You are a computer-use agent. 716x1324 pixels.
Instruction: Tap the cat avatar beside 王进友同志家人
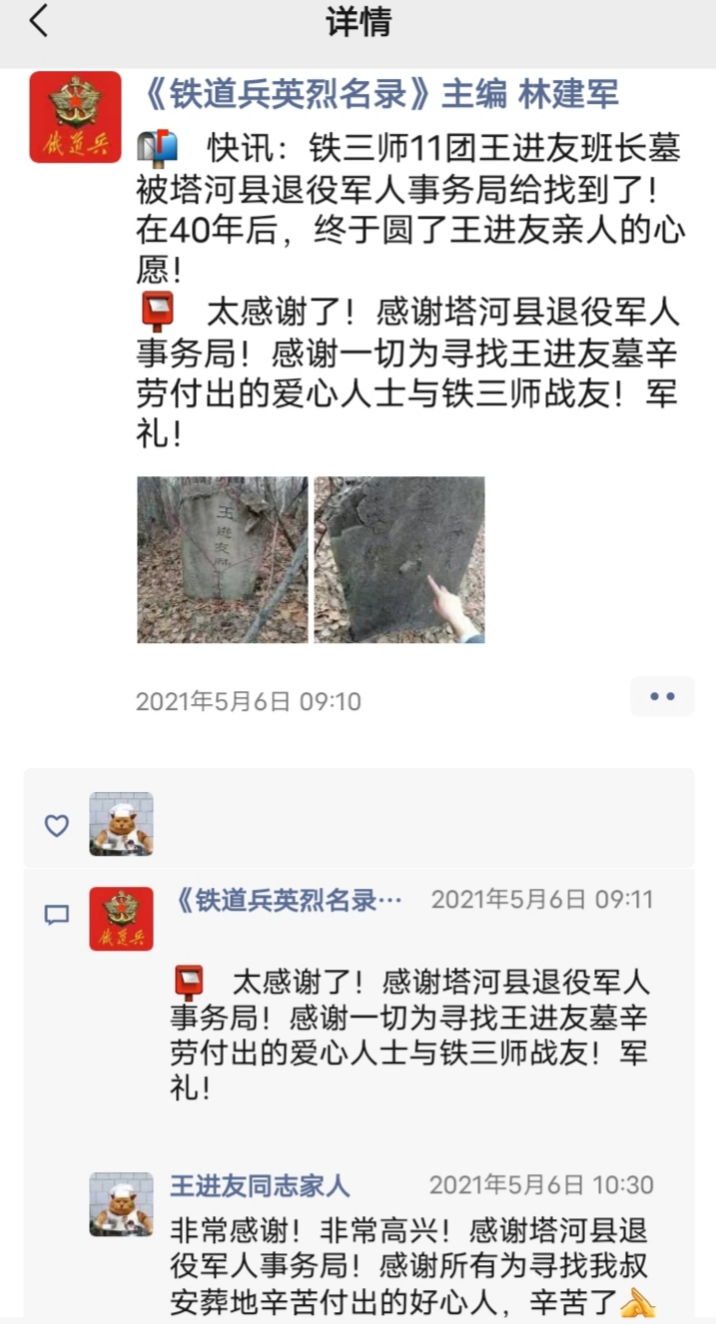tap(121, 1204)
